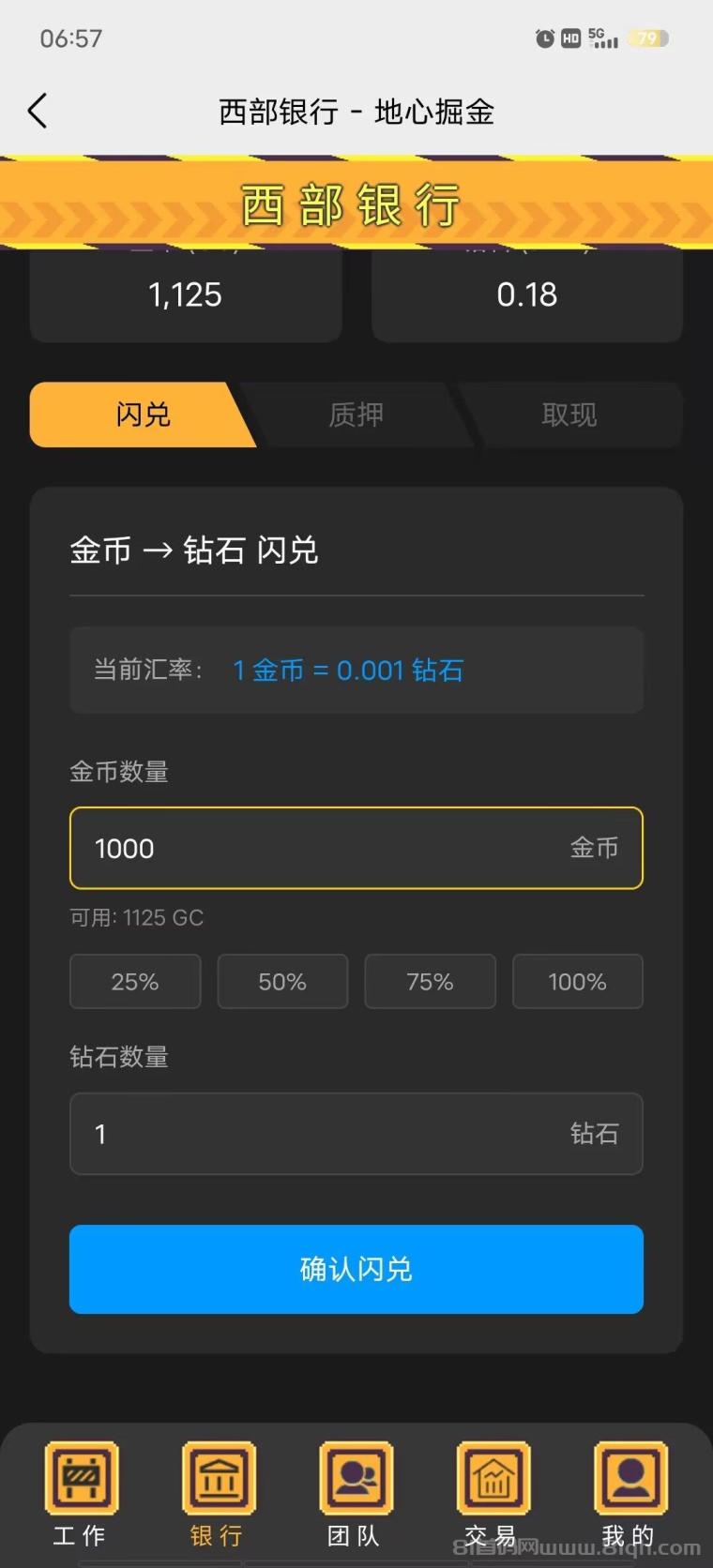This screenshot has height=1568, width=713.
Task: Switch to the 质押 tab
Action: pyautogui.click(x=356, y=415)
